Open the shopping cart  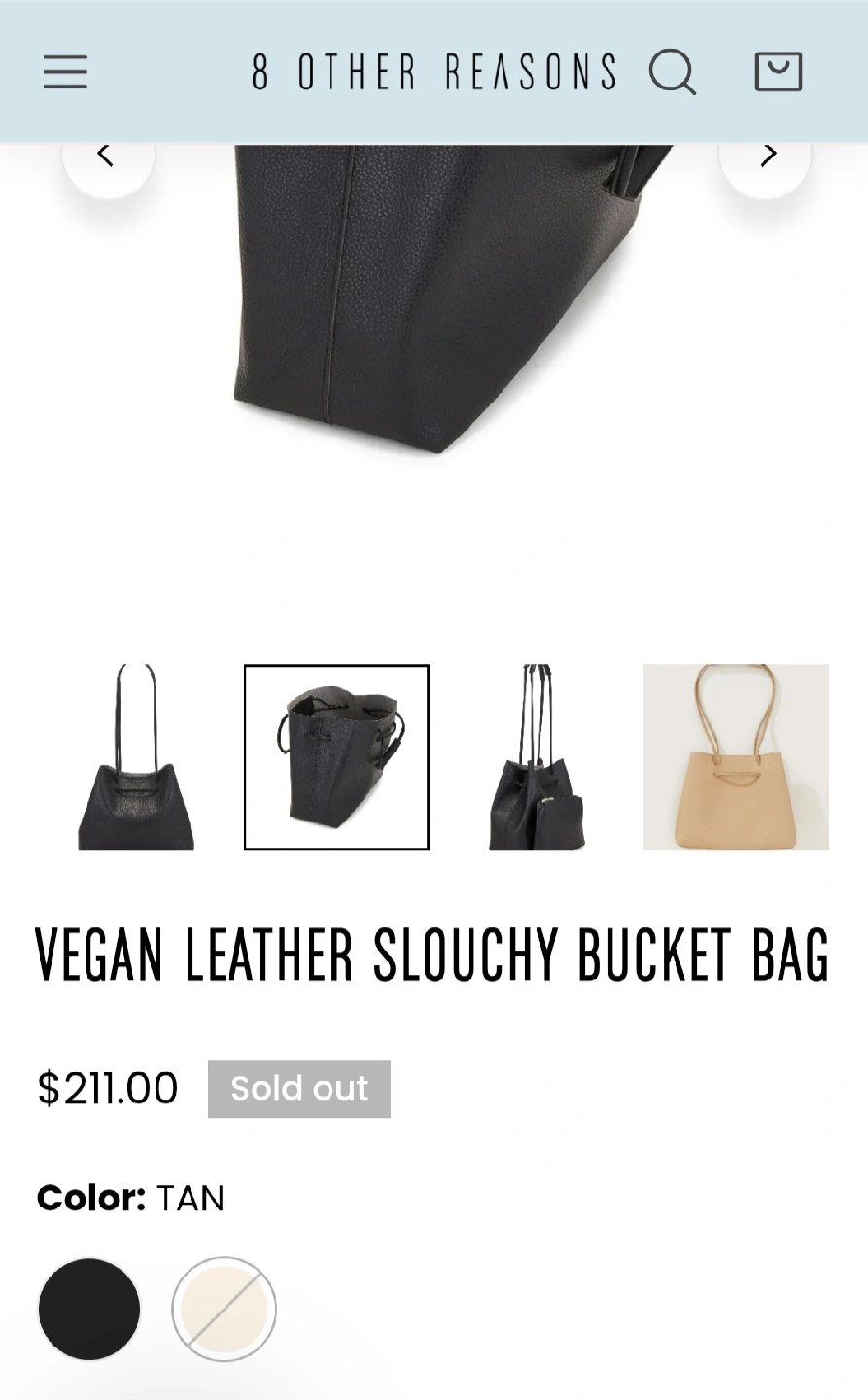(x=779, y=72)
